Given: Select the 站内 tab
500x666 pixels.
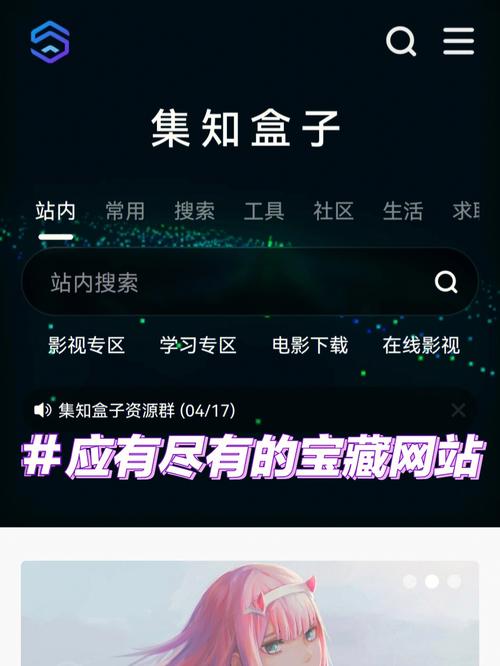Looking at the screenshot, I should [56, 211].
